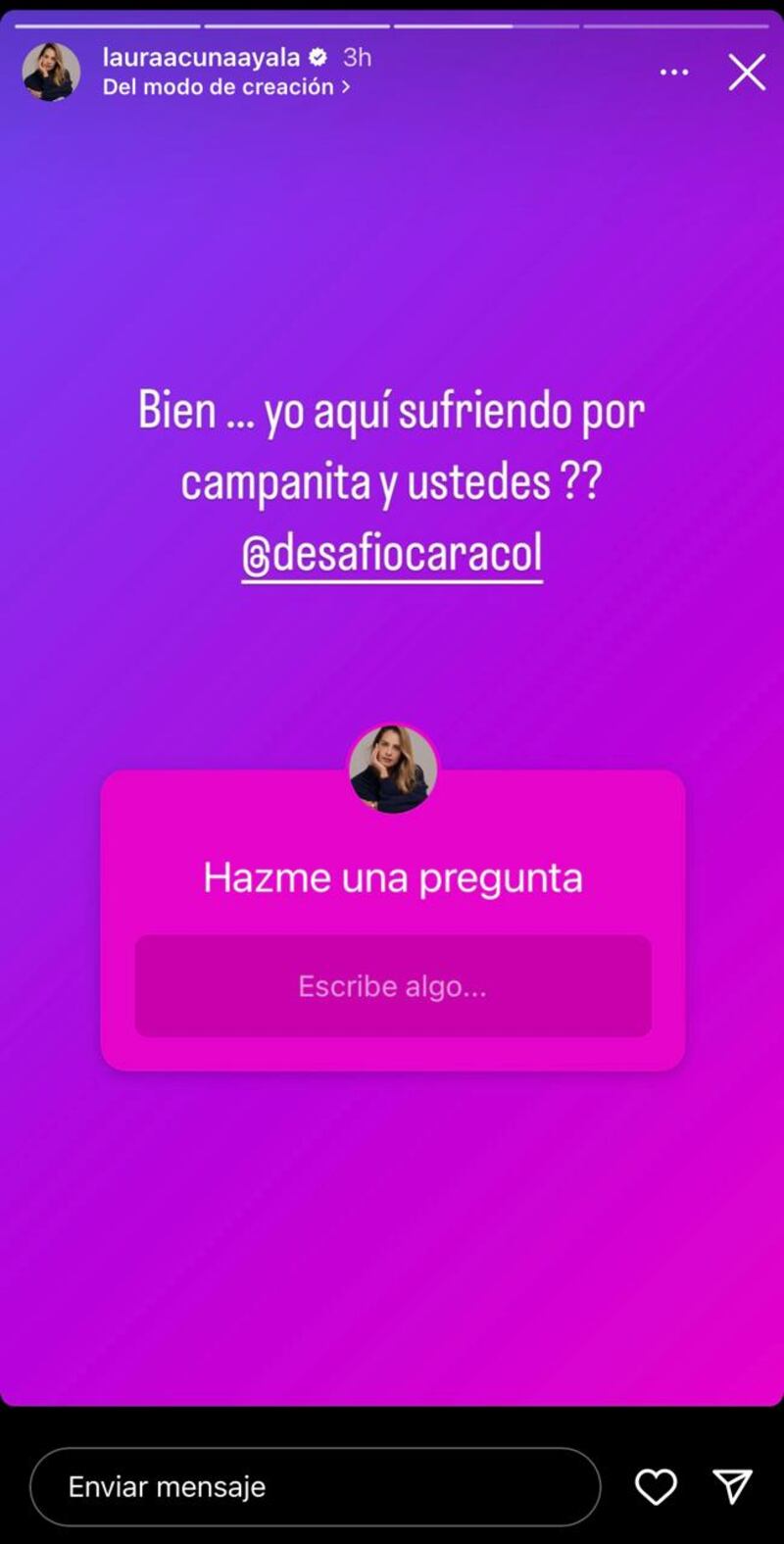Select the avatar above the question sticker
This screenshot has height=1544, width=784.
point(392,769)
